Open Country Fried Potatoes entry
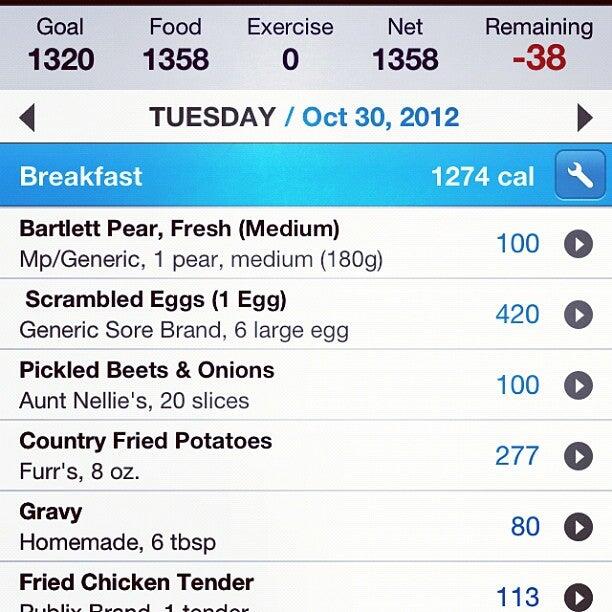Image resolution: width=612 pixels, height=612 pixels. (x=578, y=456)
